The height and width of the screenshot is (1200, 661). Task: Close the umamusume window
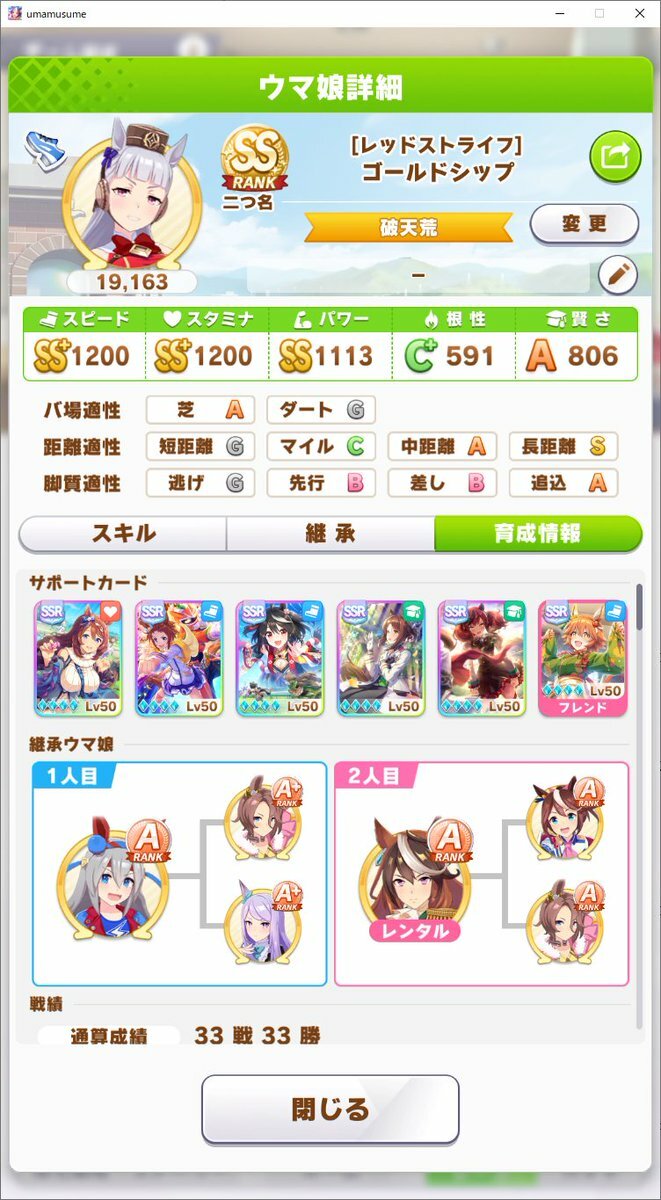coord(640,13)
